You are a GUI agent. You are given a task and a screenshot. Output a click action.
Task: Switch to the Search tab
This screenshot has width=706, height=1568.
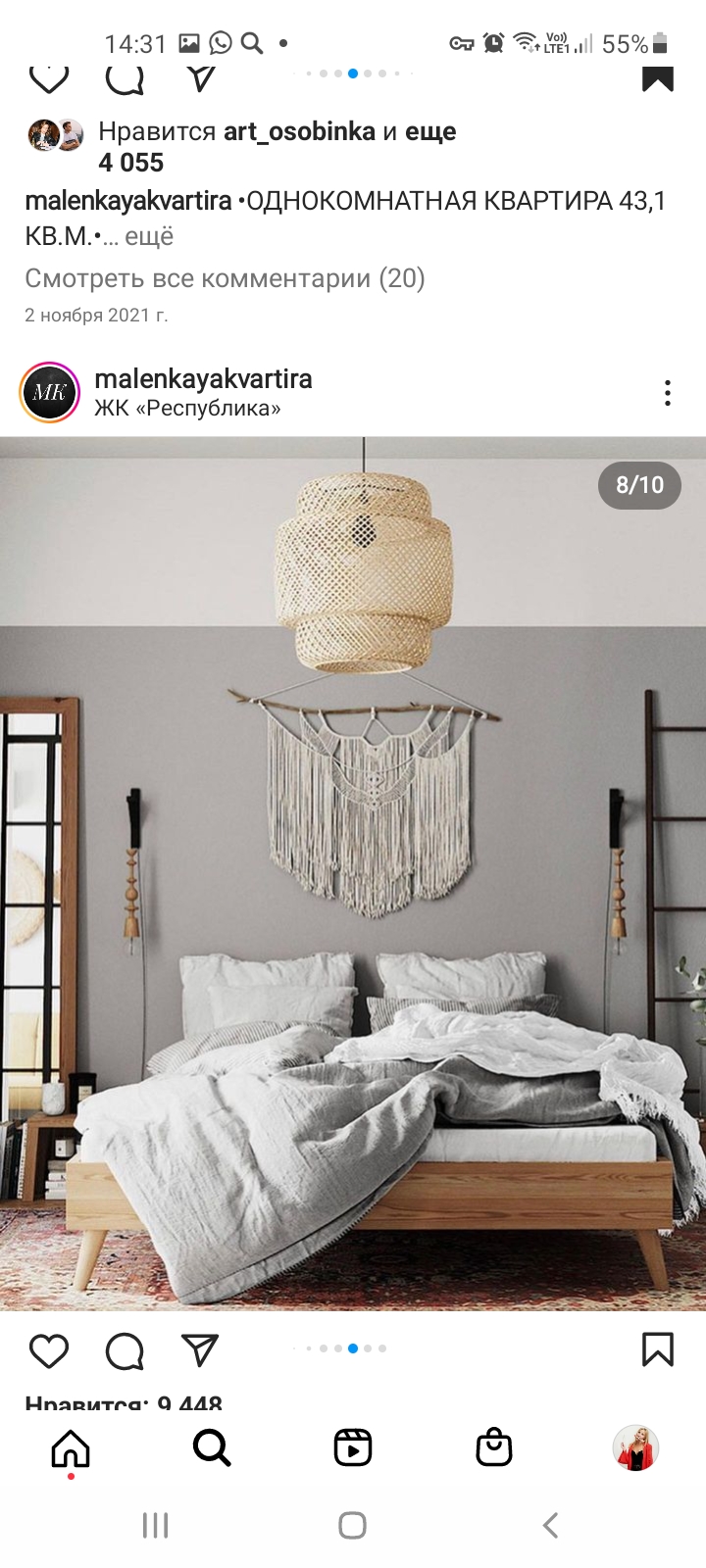212,1447
